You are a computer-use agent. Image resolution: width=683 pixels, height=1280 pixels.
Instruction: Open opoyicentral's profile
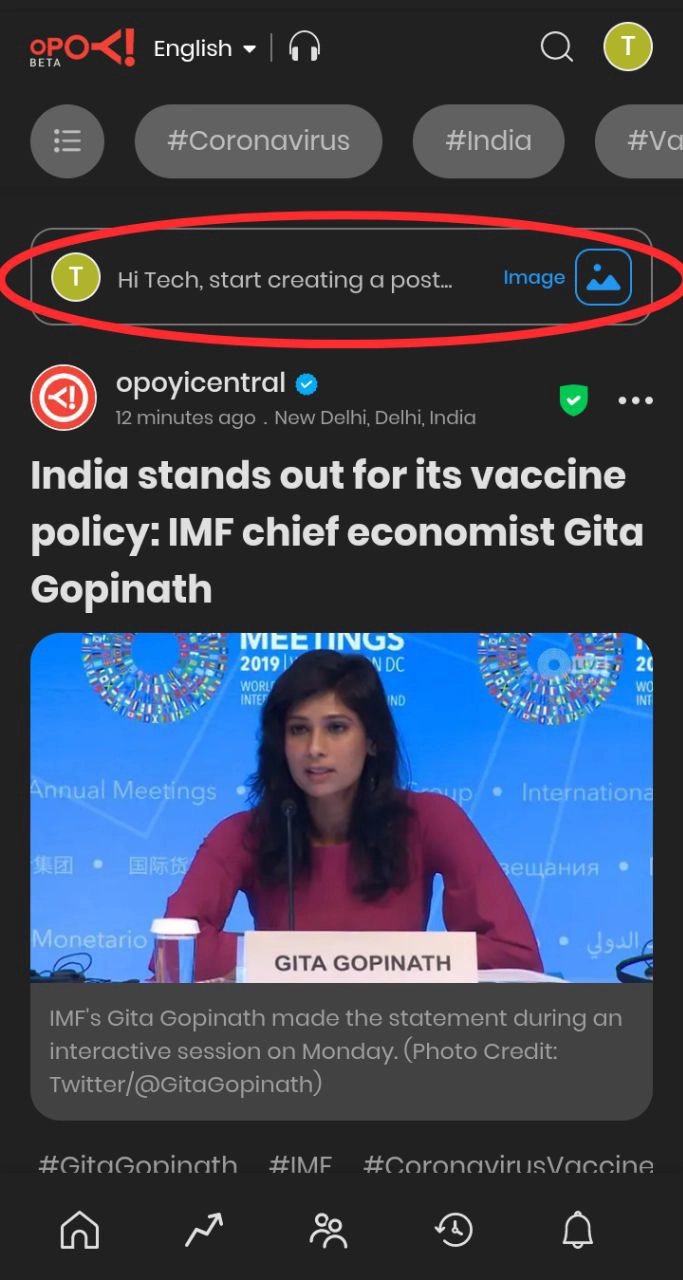[201, 383]
